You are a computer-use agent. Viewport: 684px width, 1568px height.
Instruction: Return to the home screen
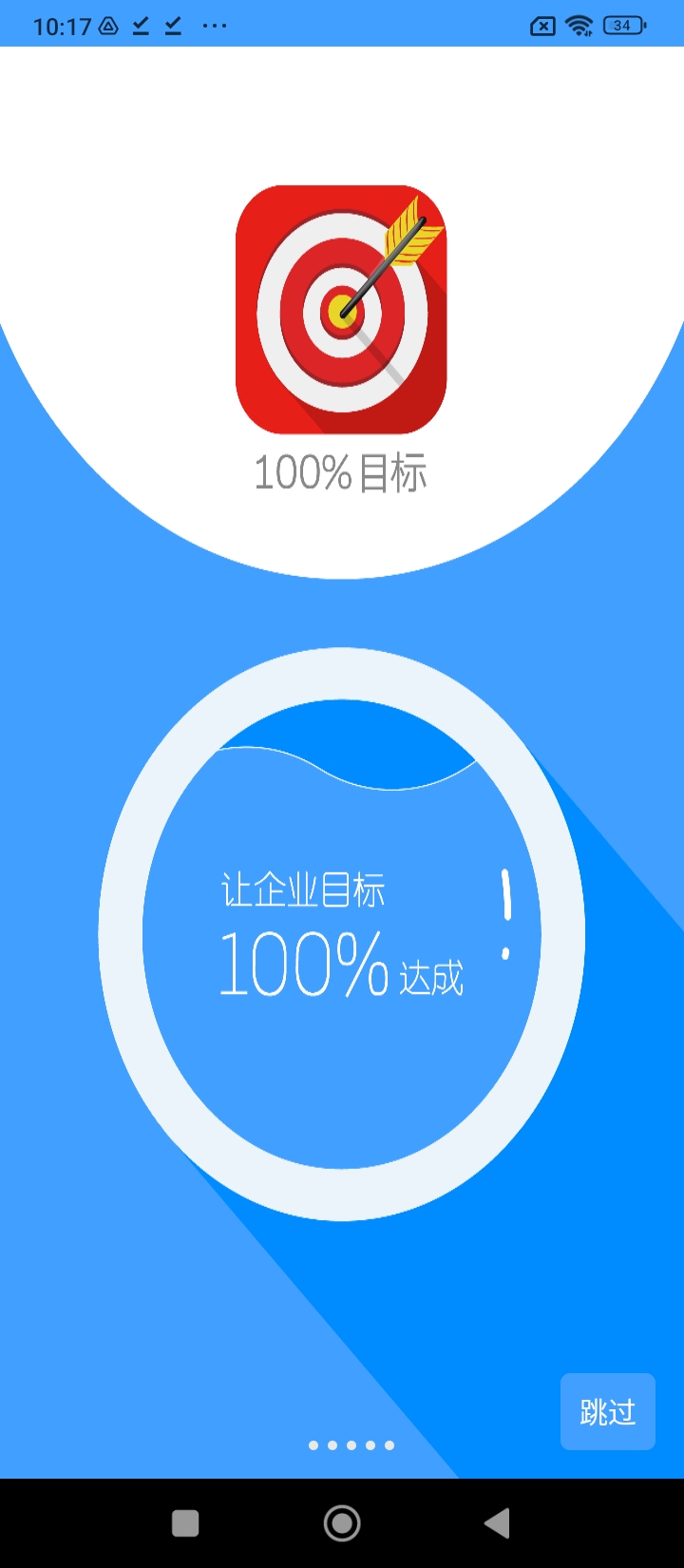click(x=342, y=1523)
